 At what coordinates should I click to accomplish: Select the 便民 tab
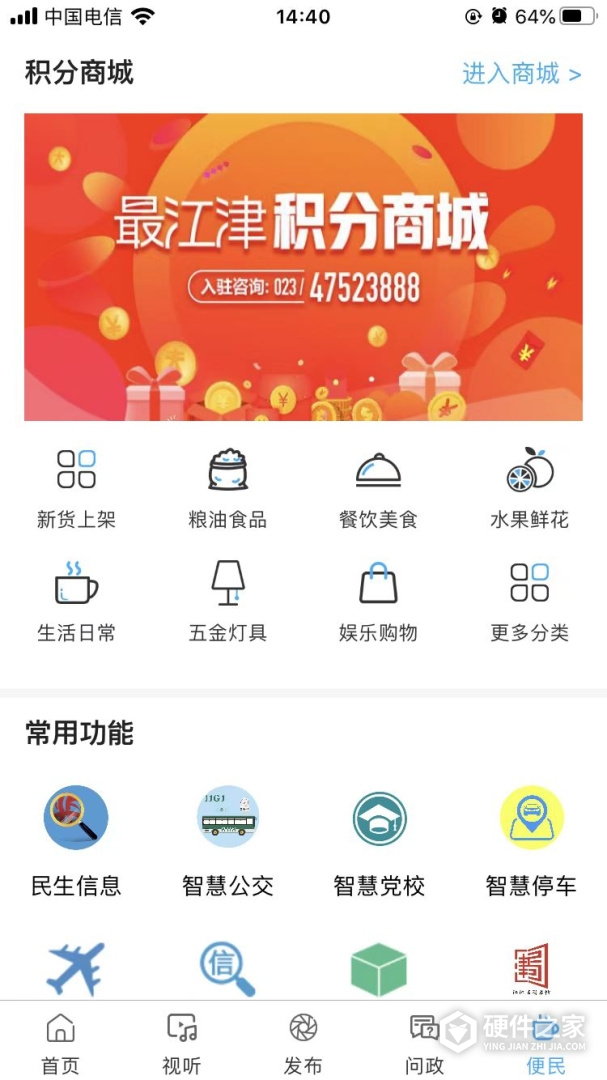tap(546, 1043)
